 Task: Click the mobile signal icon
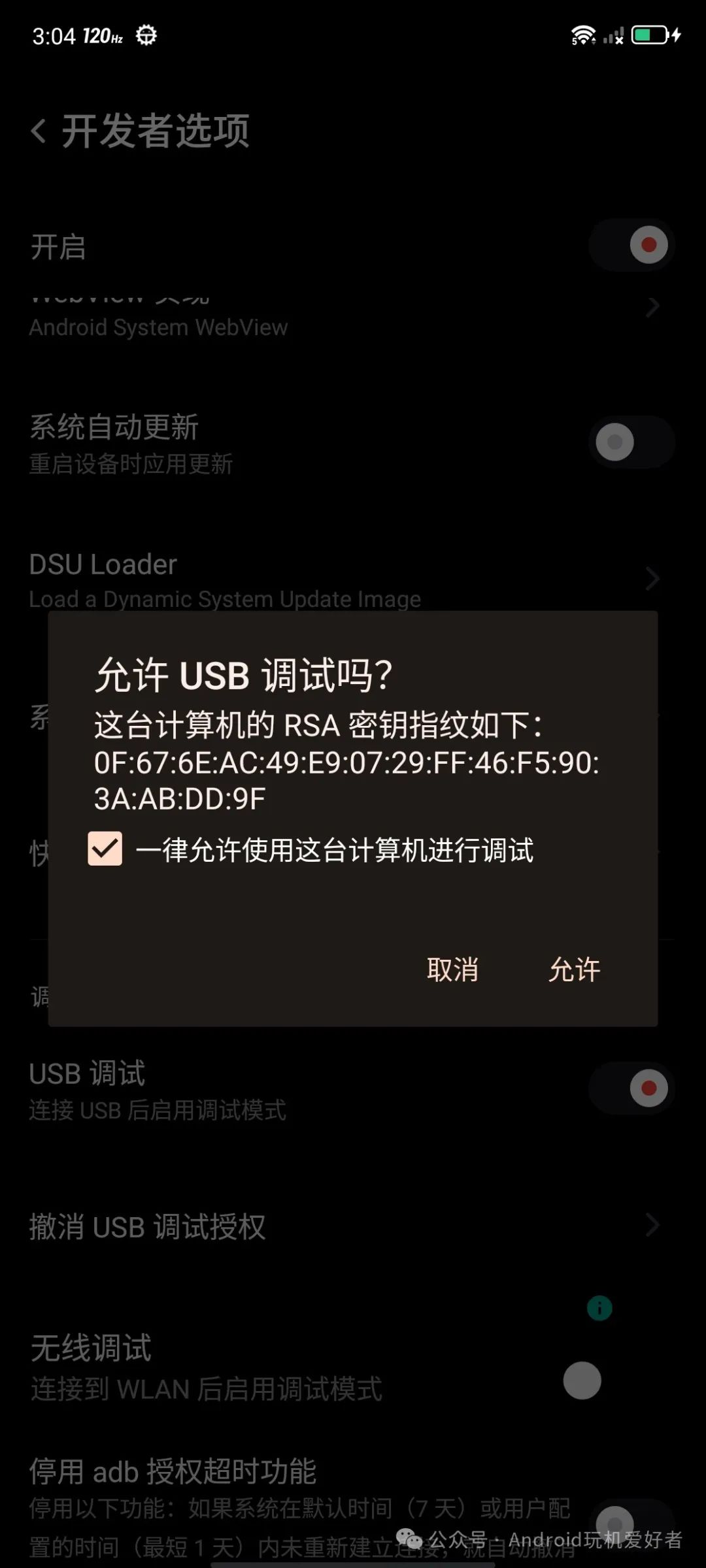(613, 36)
